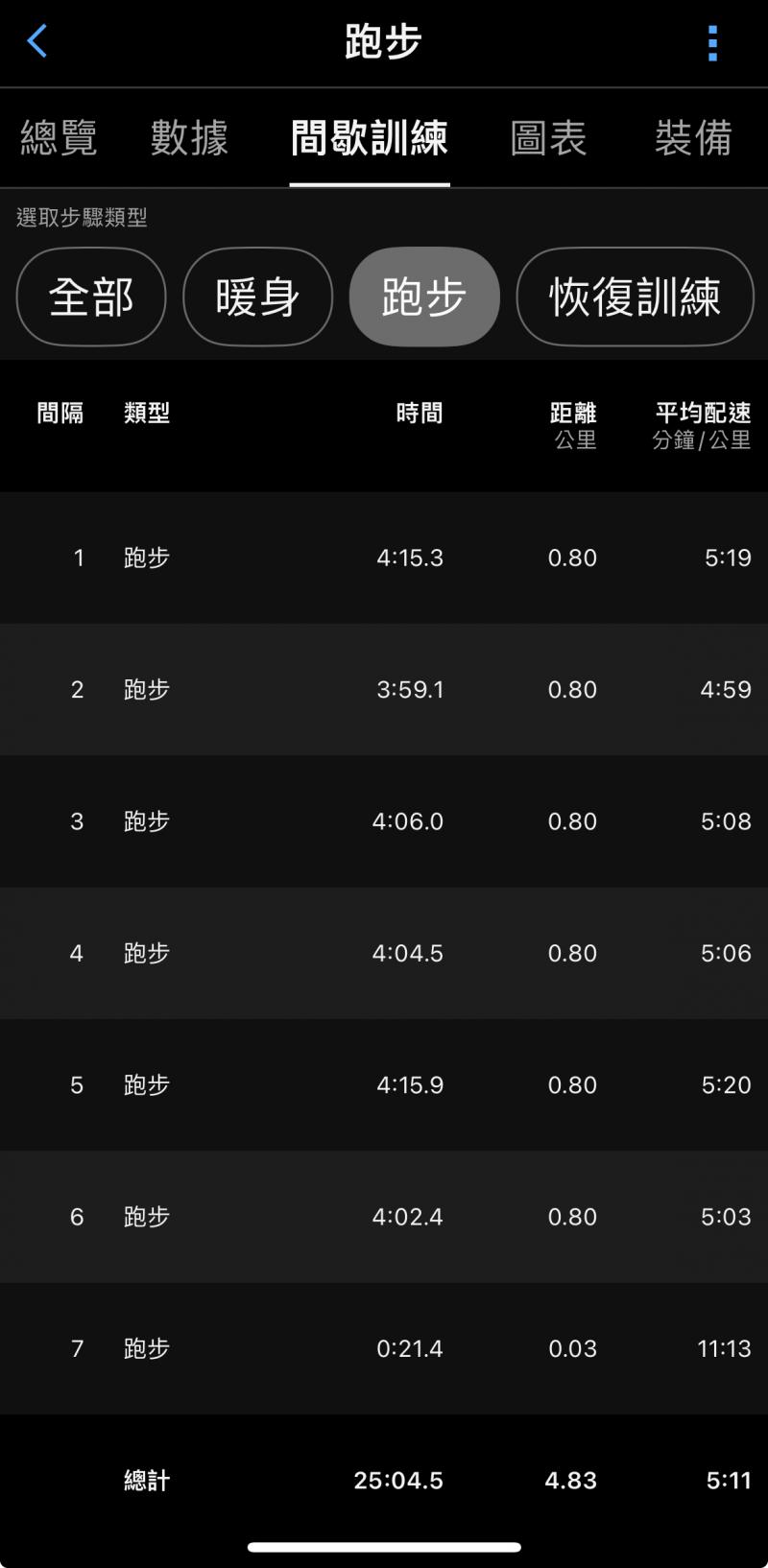The width and height of the screenshot is (768, 1568).
Task: Filter steps by 全部
Action: tap(91, 297)
